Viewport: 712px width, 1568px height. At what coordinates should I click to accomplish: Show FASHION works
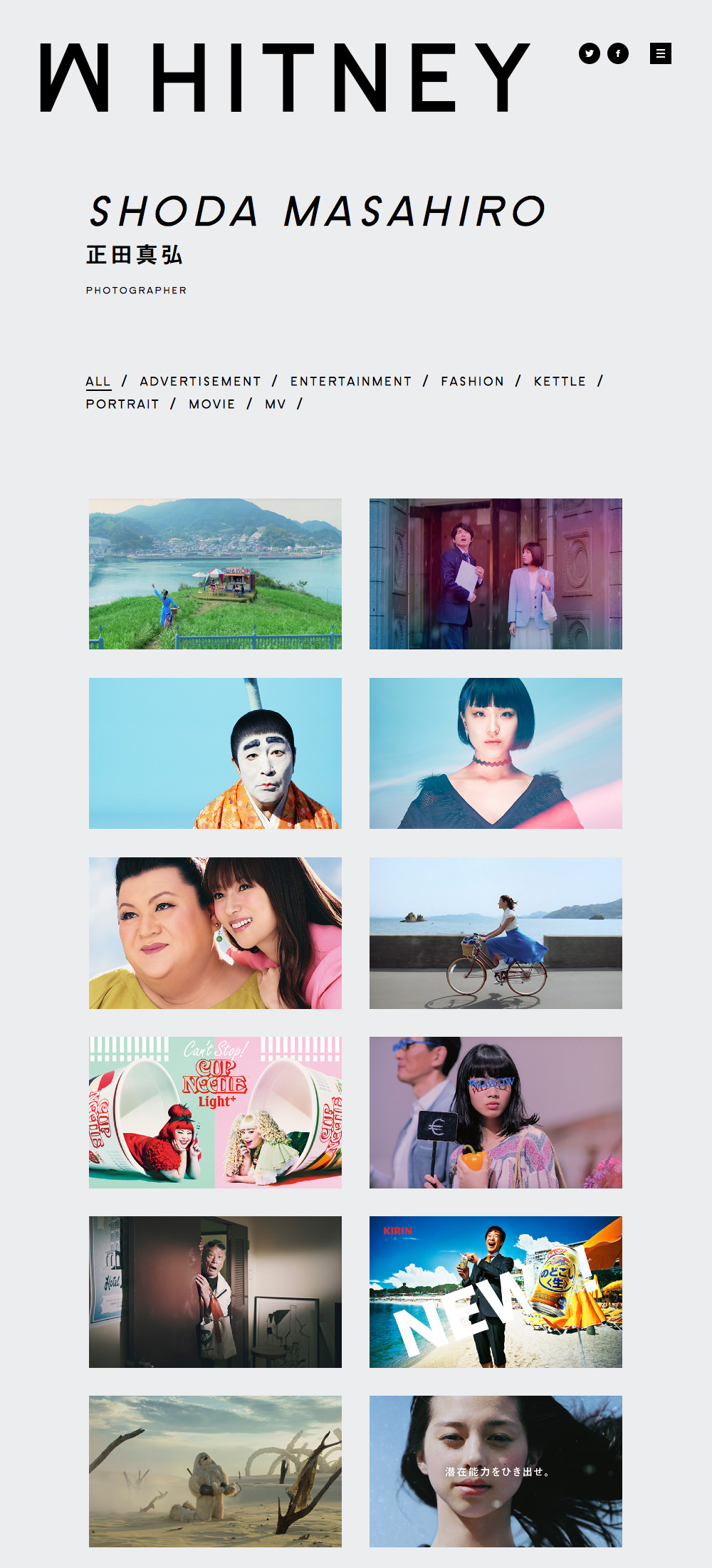click(472, 382)
